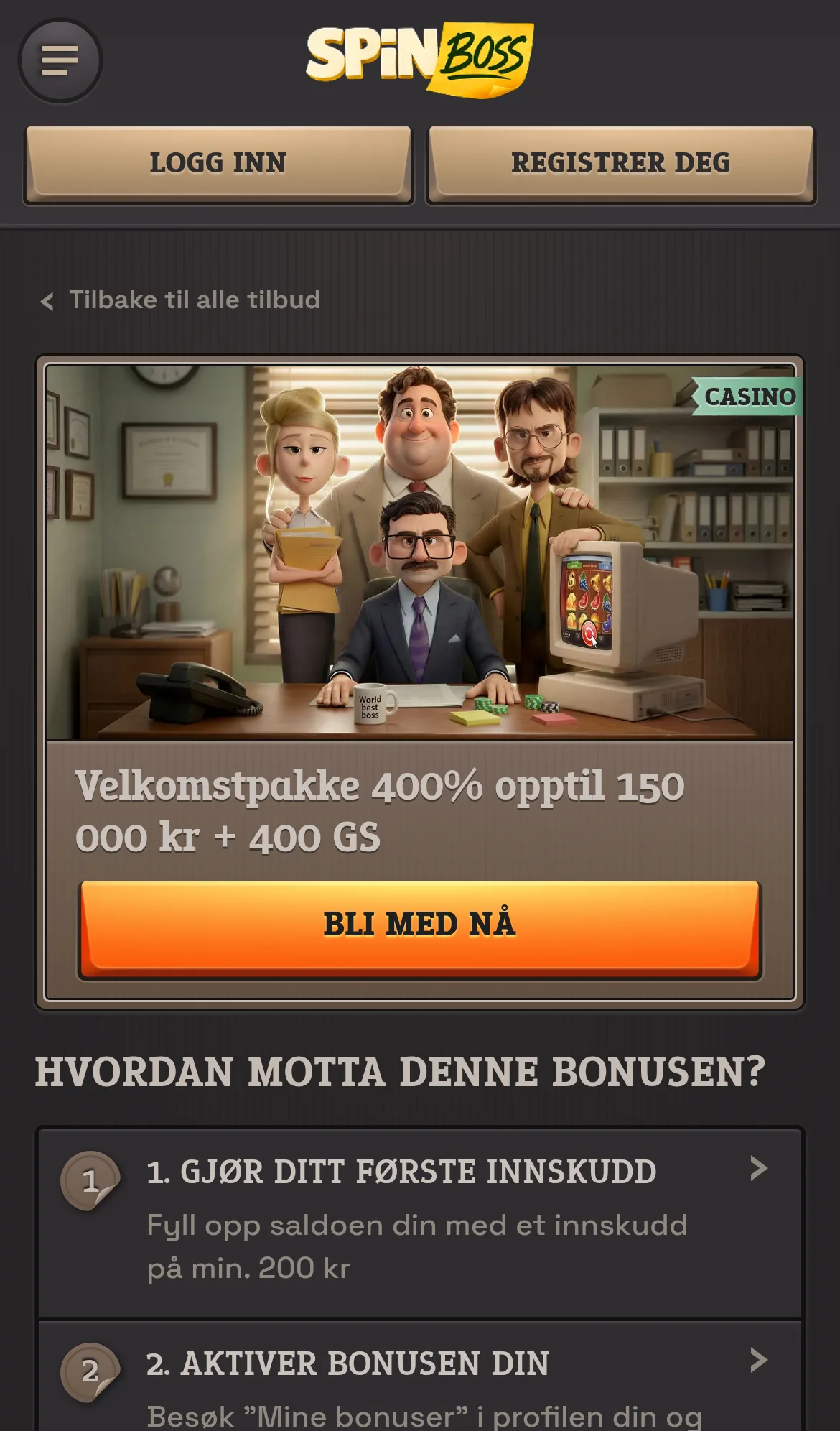Go back via Tilbake til alle tilbud

(180, 300)
